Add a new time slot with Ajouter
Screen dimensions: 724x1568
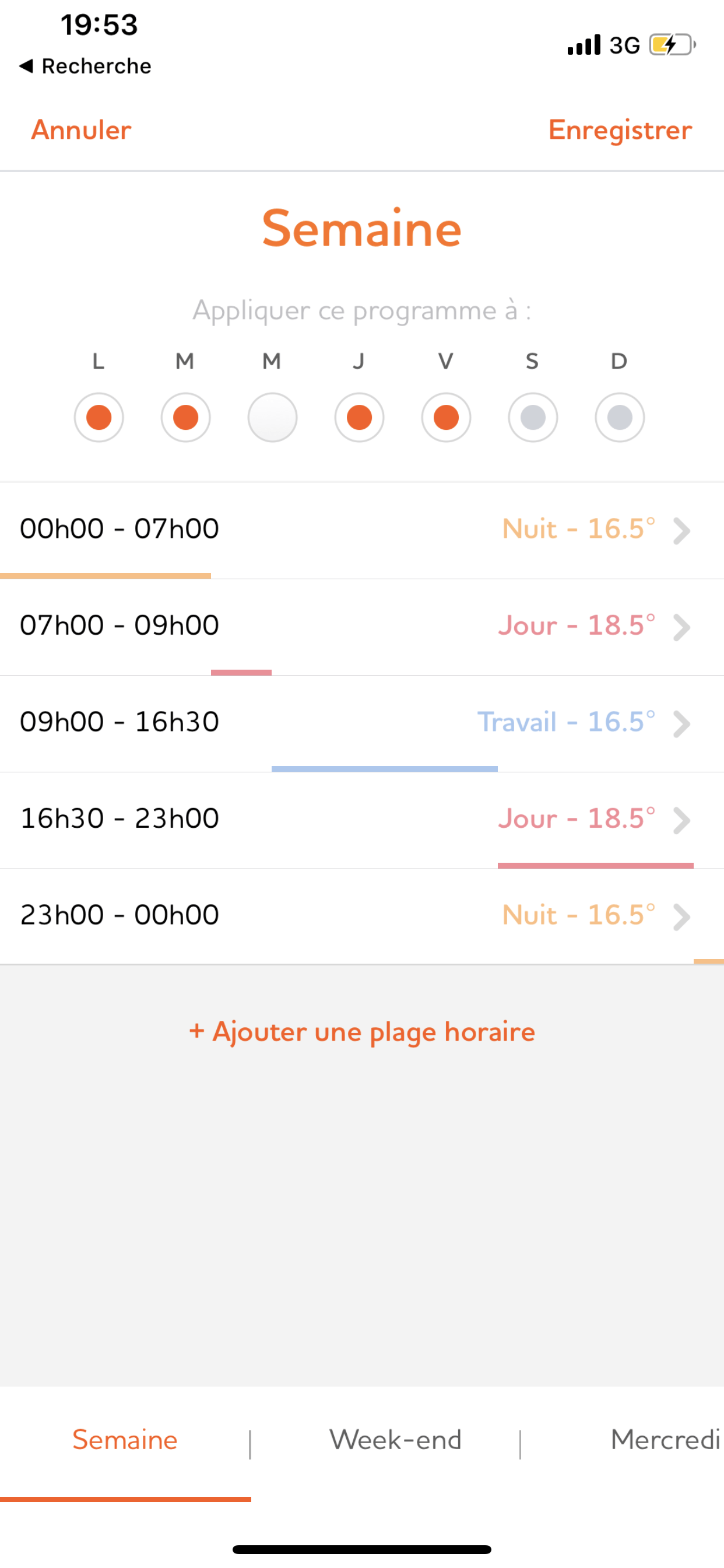coord(362,1032)
